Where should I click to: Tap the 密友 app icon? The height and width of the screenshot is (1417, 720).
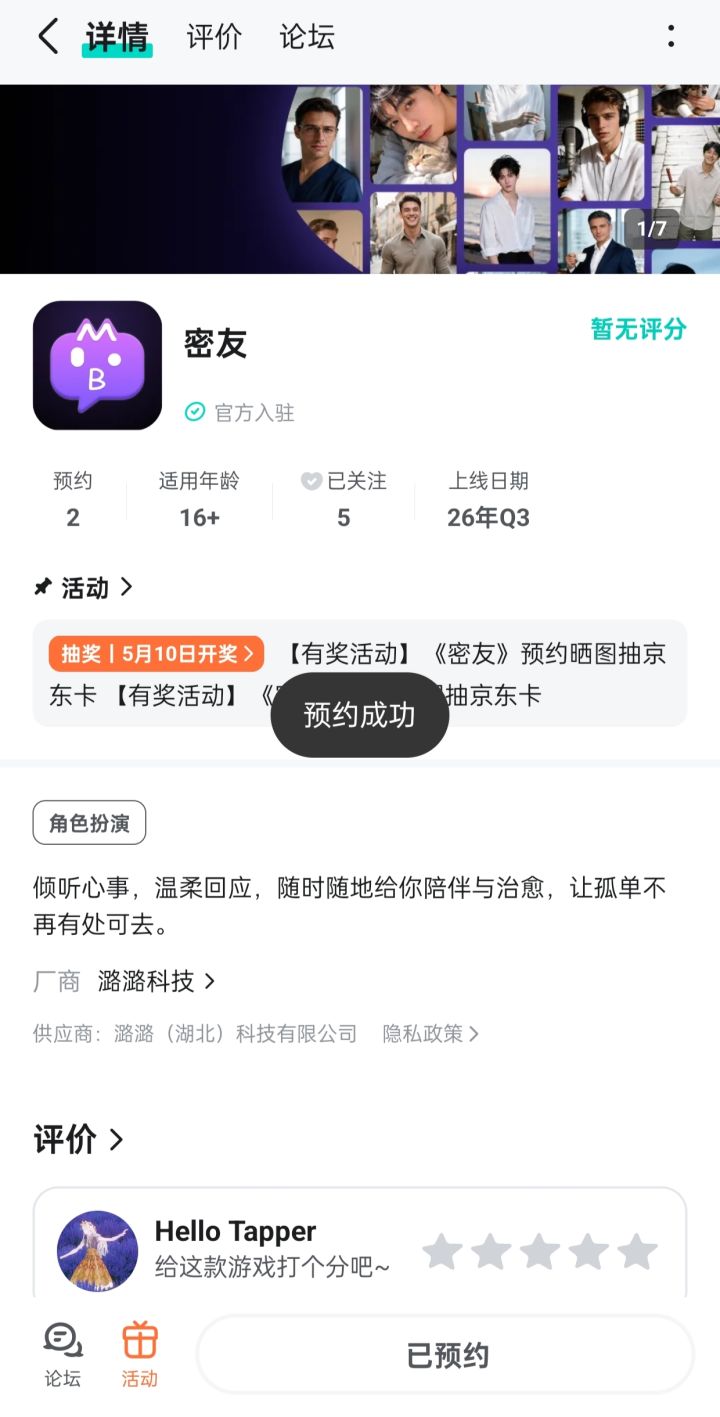pyautogui.click(x=97, y=364)
